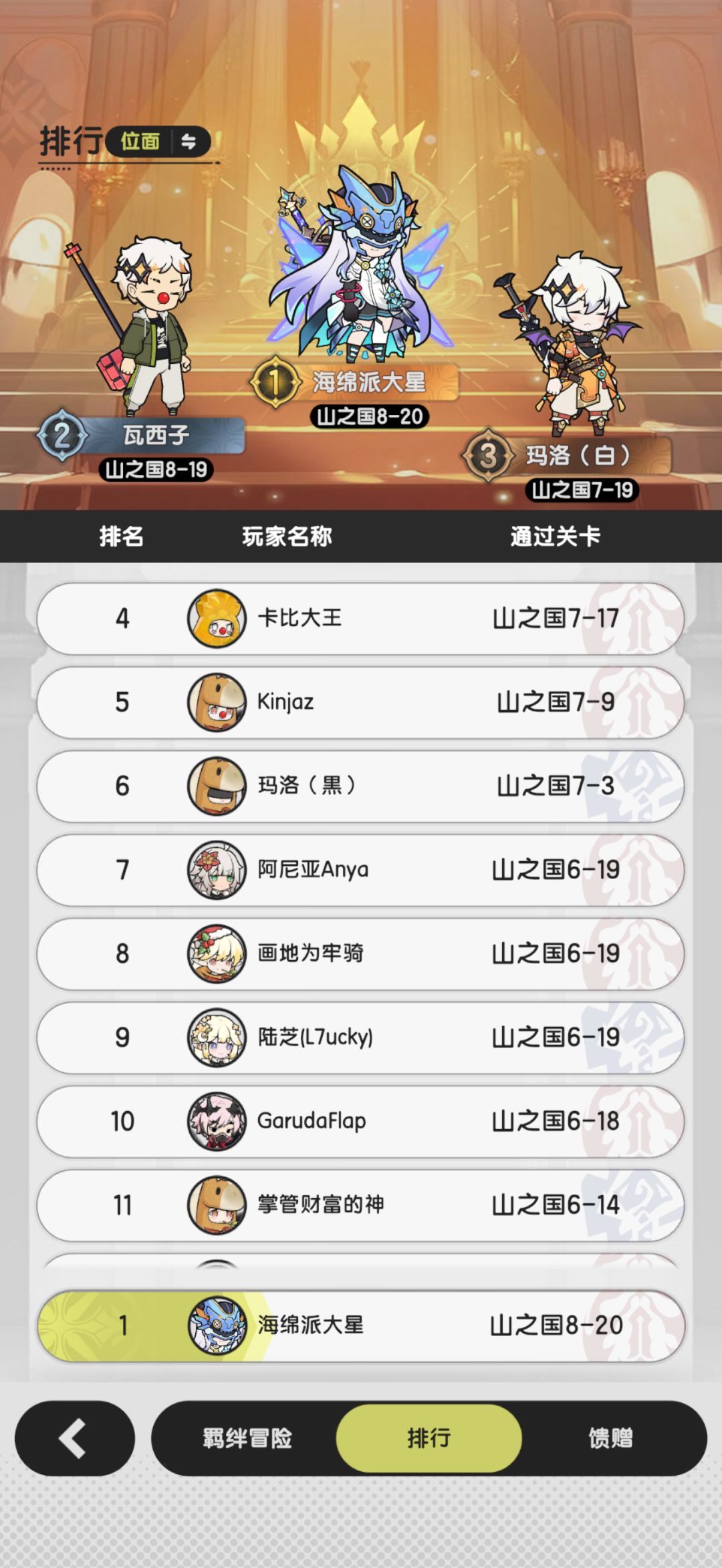This screenshot has height=1568, width=722.
Task: Toggle the 位面 ranking switch
Action: (x=158, y=142)
